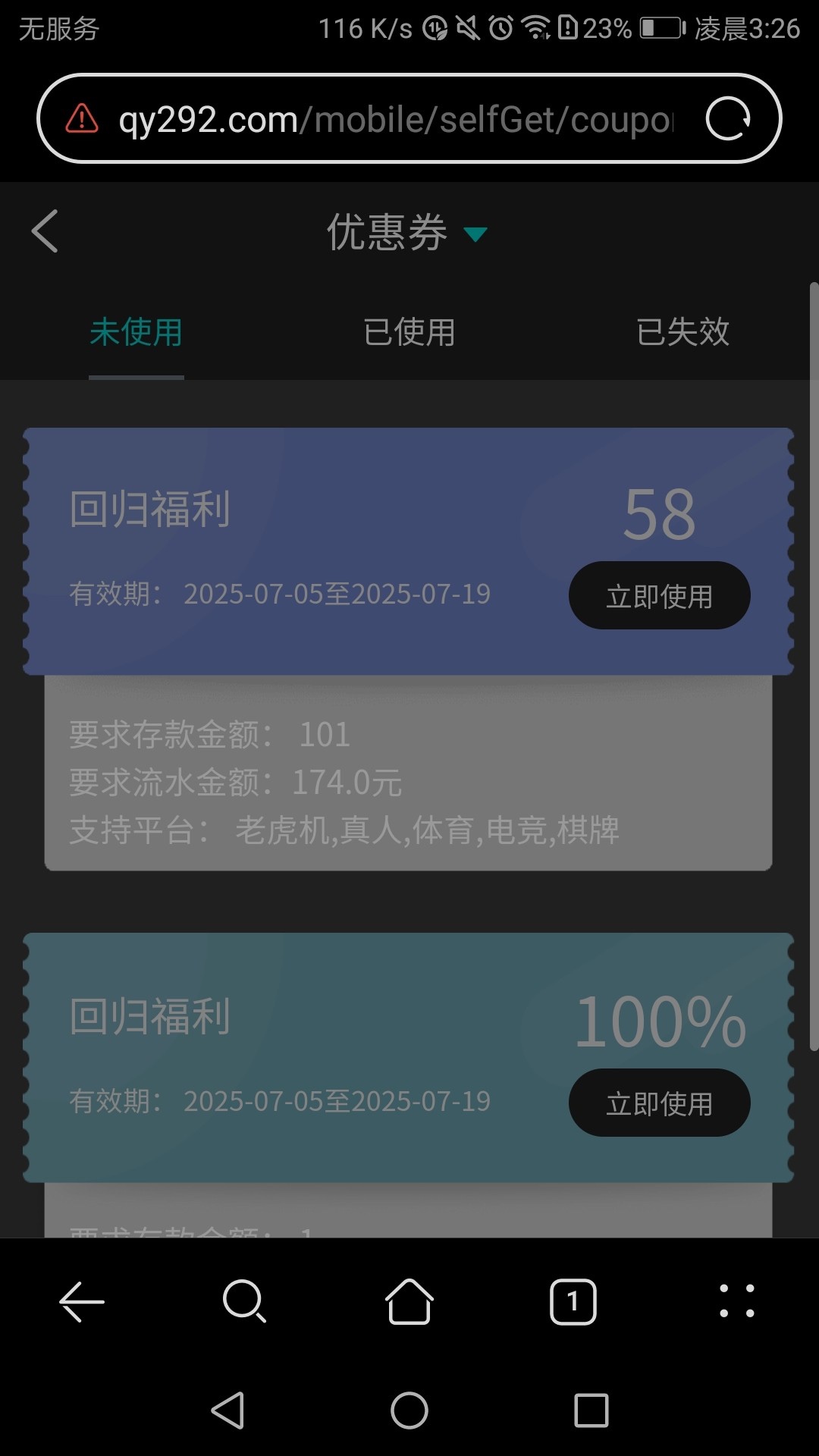Select the 未使用 tab
This screenshot has width=819, height=1456.
tap(136, 332)
